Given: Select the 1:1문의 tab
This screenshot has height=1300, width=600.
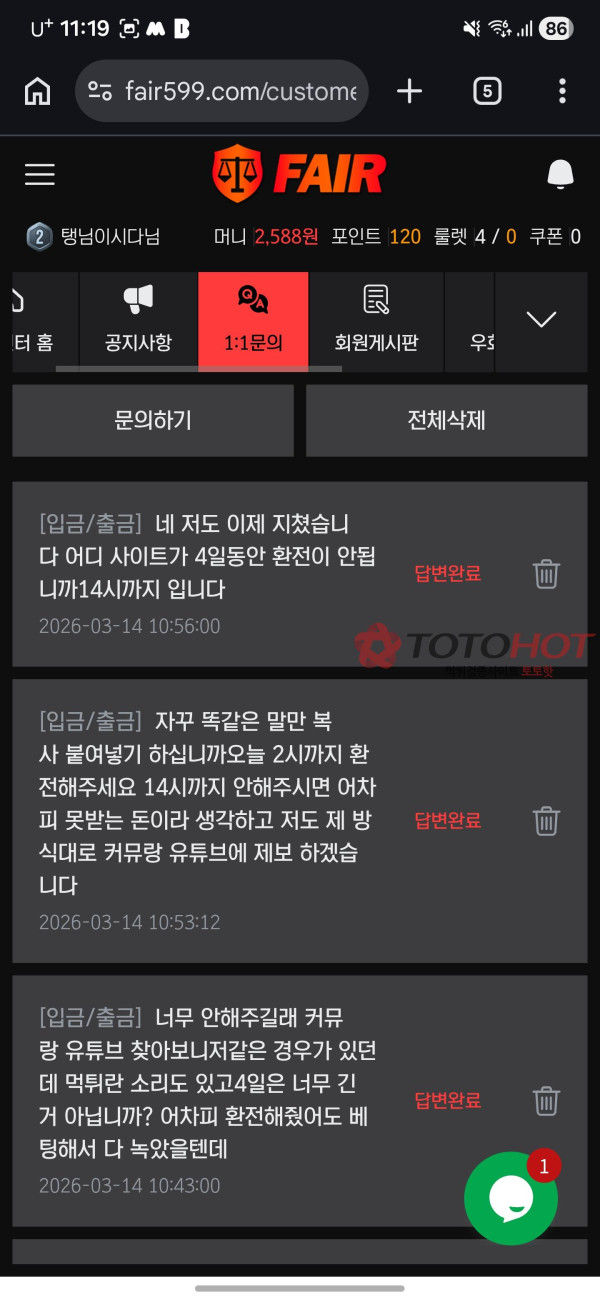Looking at the screenshot, I should point(253,321).
